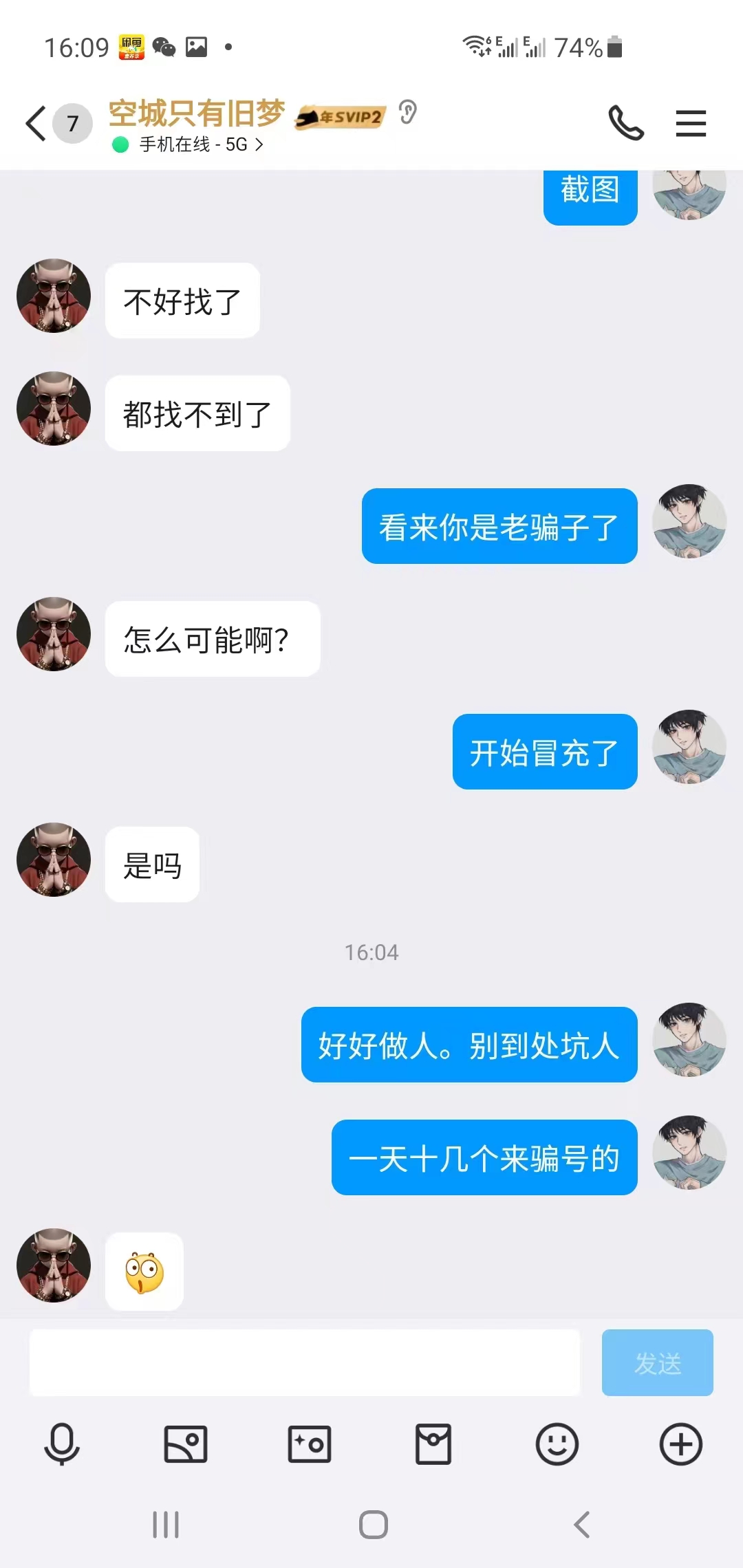Open my avatar beside 看来你是老骗子了
The image size is (743, 1568).
[689, 521]
